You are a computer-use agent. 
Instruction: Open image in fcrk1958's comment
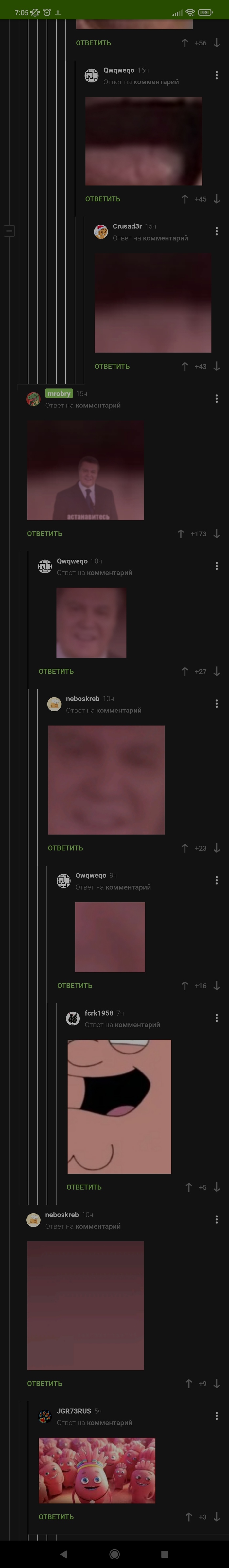tap(119, 1106)
